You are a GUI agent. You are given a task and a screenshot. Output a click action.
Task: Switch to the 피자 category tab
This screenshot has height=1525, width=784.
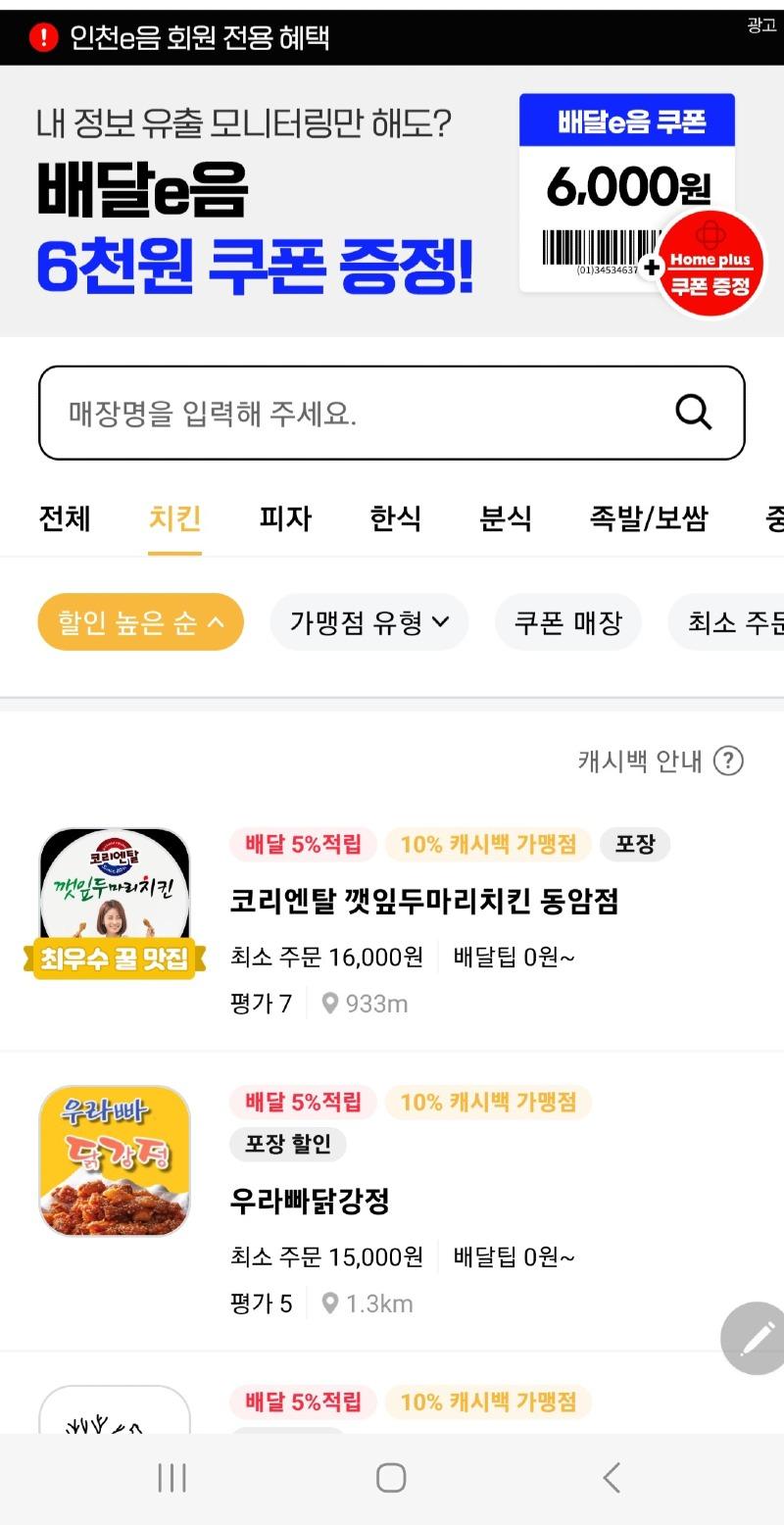pos(285,518)
